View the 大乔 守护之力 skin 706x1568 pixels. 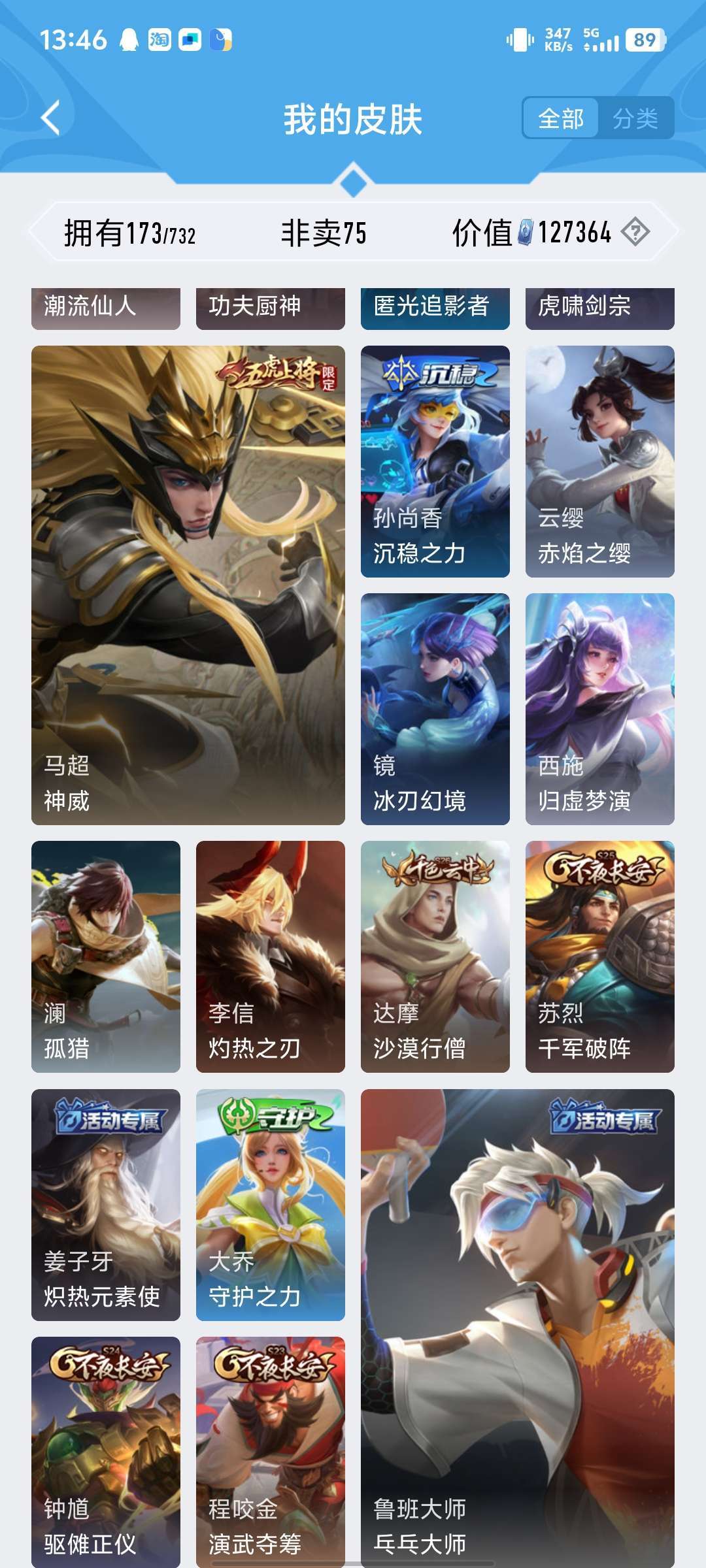click(x=271, y=1205)
